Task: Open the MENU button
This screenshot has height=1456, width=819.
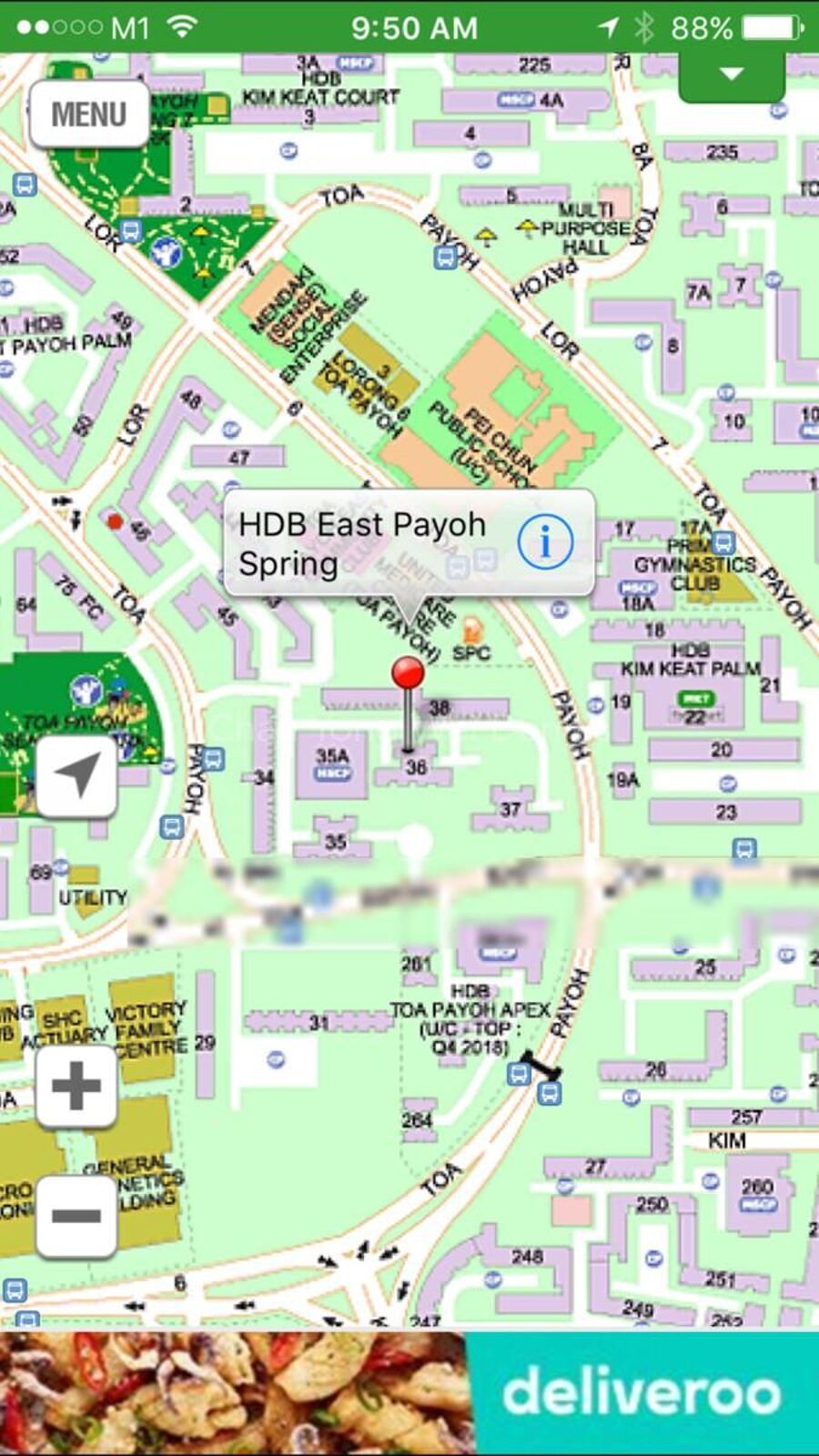Action: (89, 115)
